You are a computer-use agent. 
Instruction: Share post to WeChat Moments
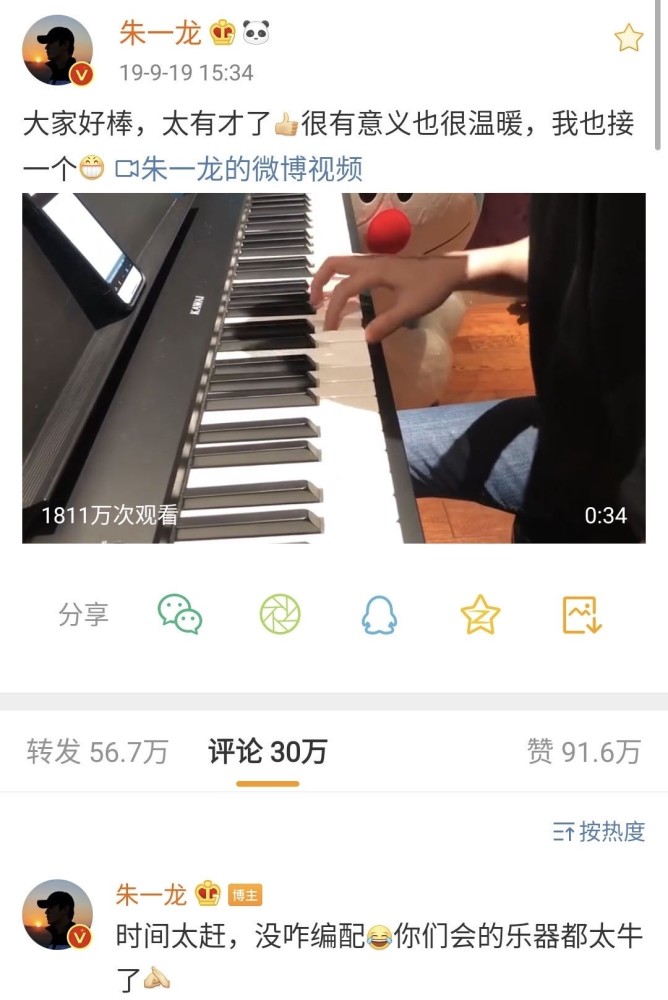point(280,614)
